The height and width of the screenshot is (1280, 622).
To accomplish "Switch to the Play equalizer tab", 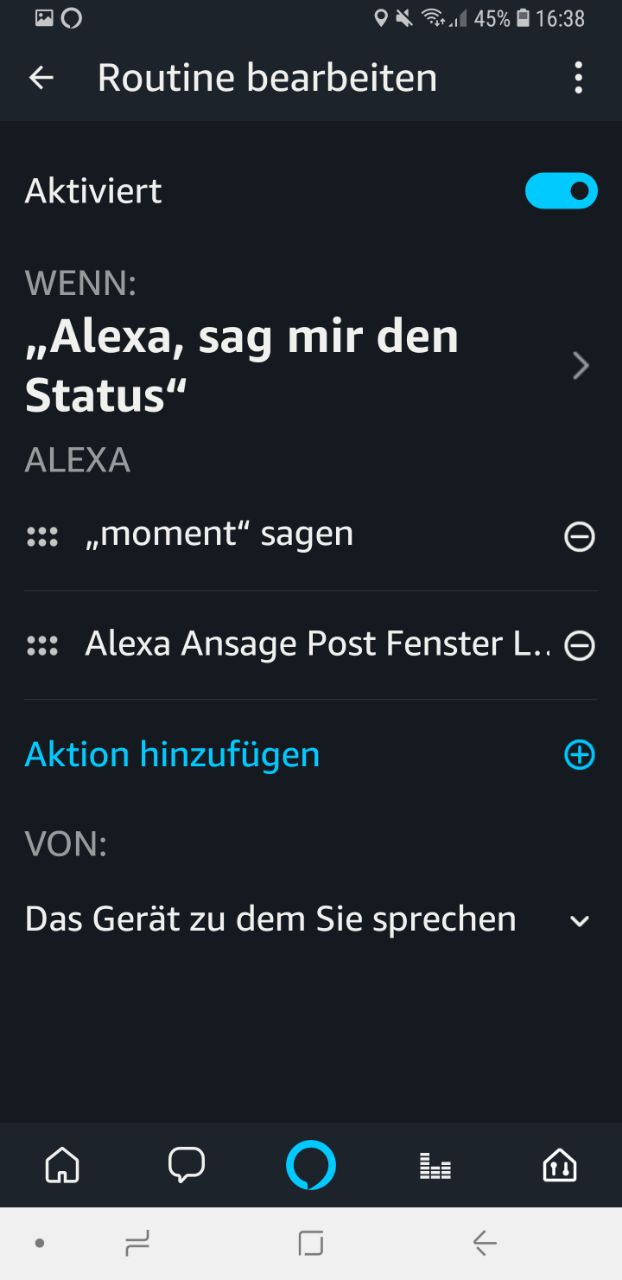I will pos(435,1165).
